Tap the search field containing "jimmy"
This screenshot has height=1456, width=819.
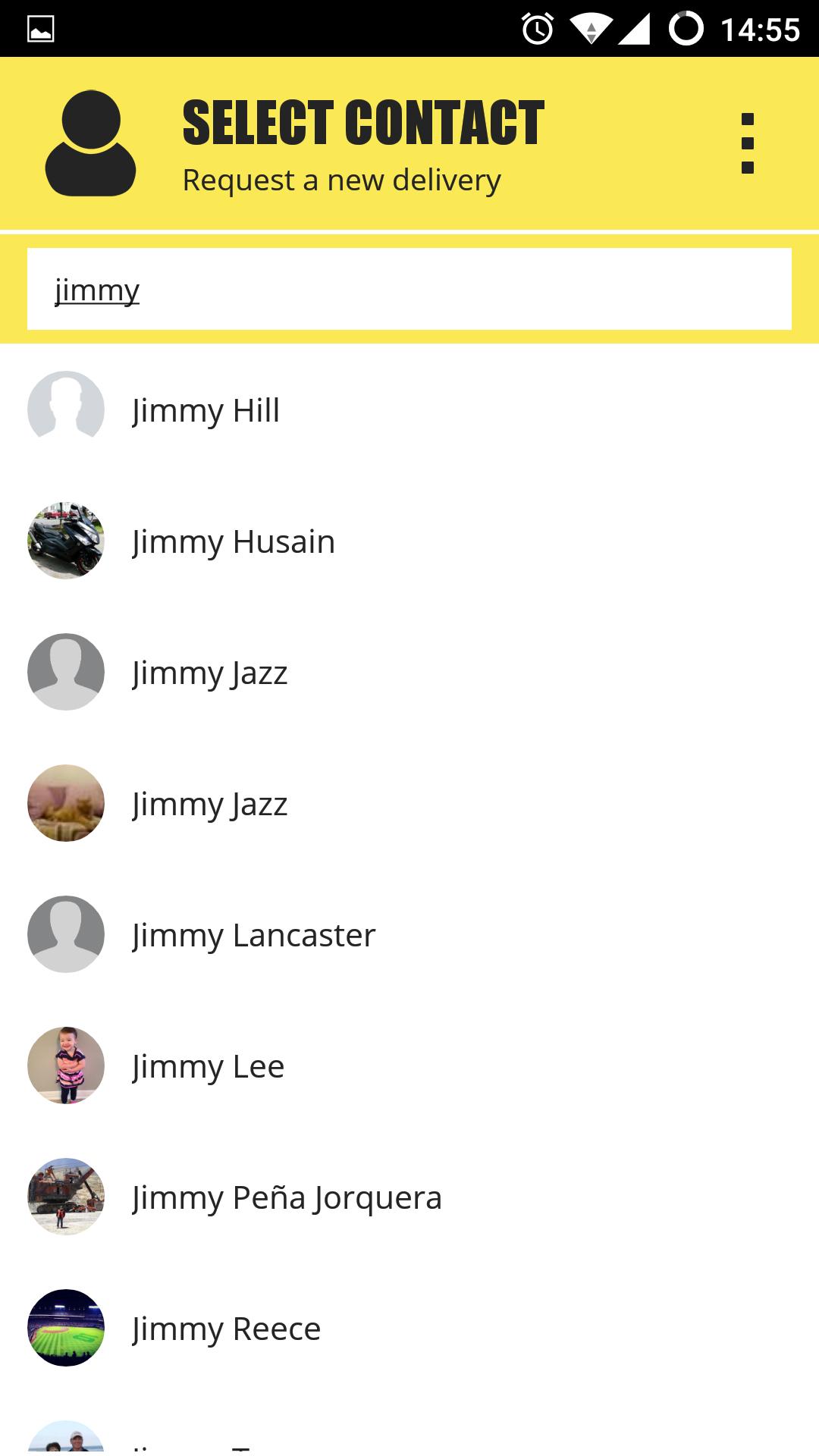pos(409,289)
